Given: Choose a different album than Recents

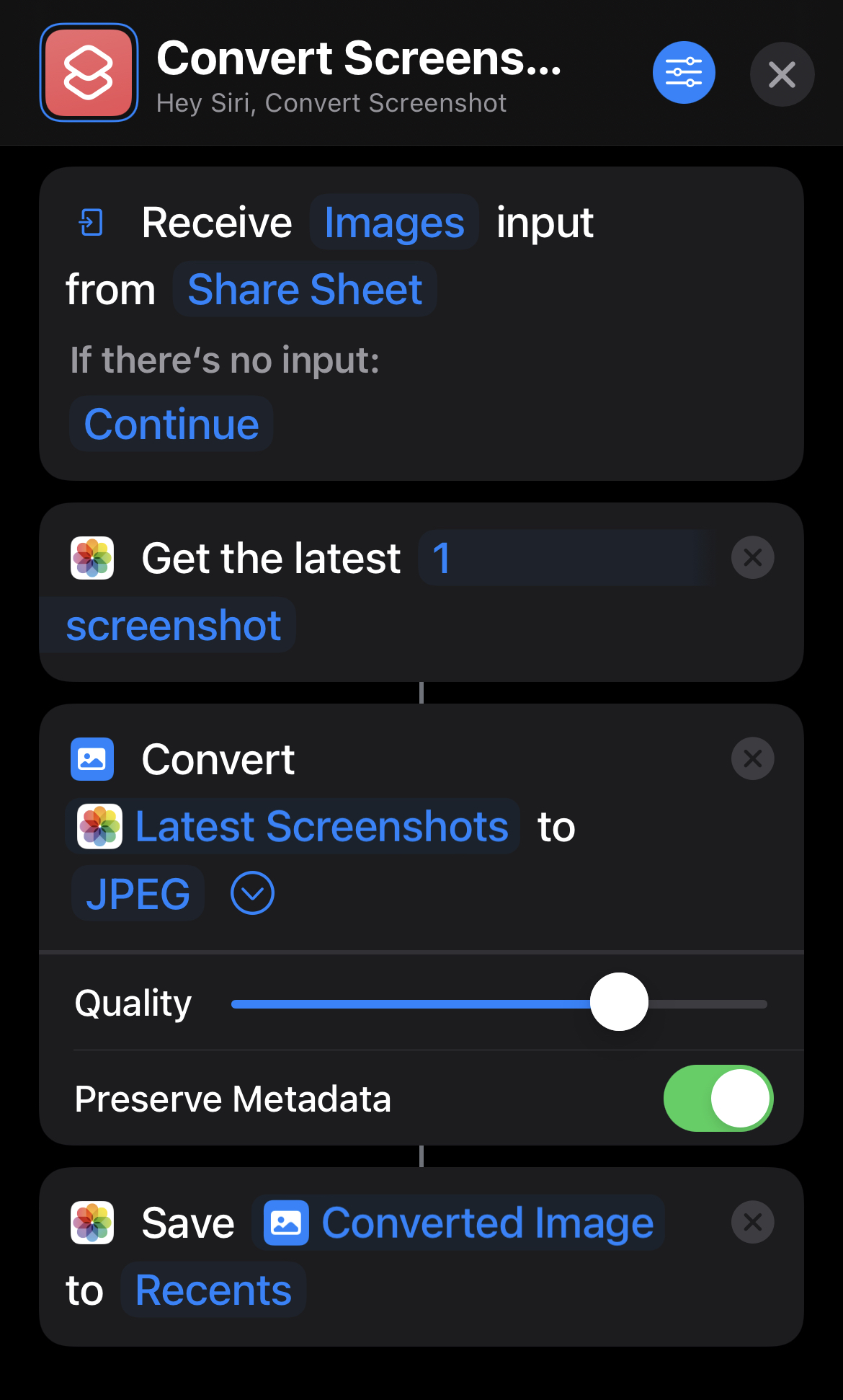Looking at the screenshot, I should point(213,1290).
